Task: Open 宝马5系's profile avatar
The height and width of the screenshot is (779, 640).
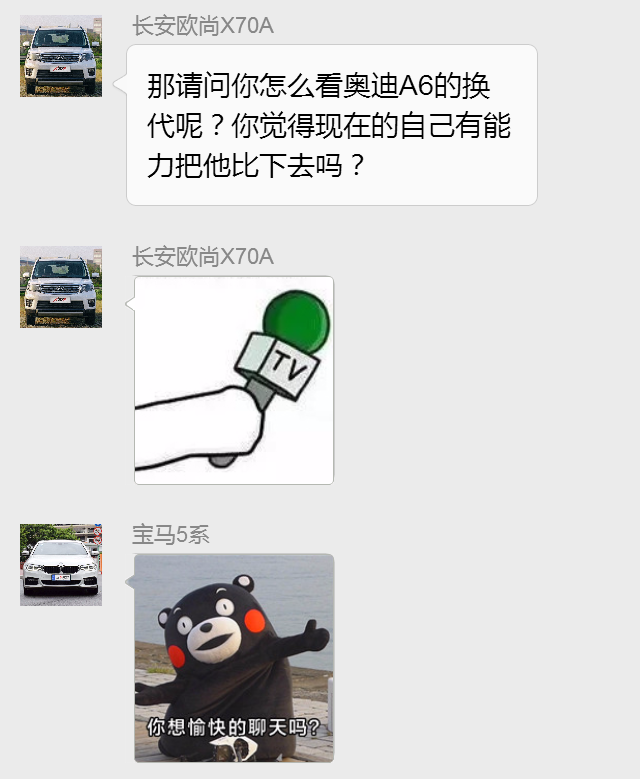Action: [x=60, y=565]
